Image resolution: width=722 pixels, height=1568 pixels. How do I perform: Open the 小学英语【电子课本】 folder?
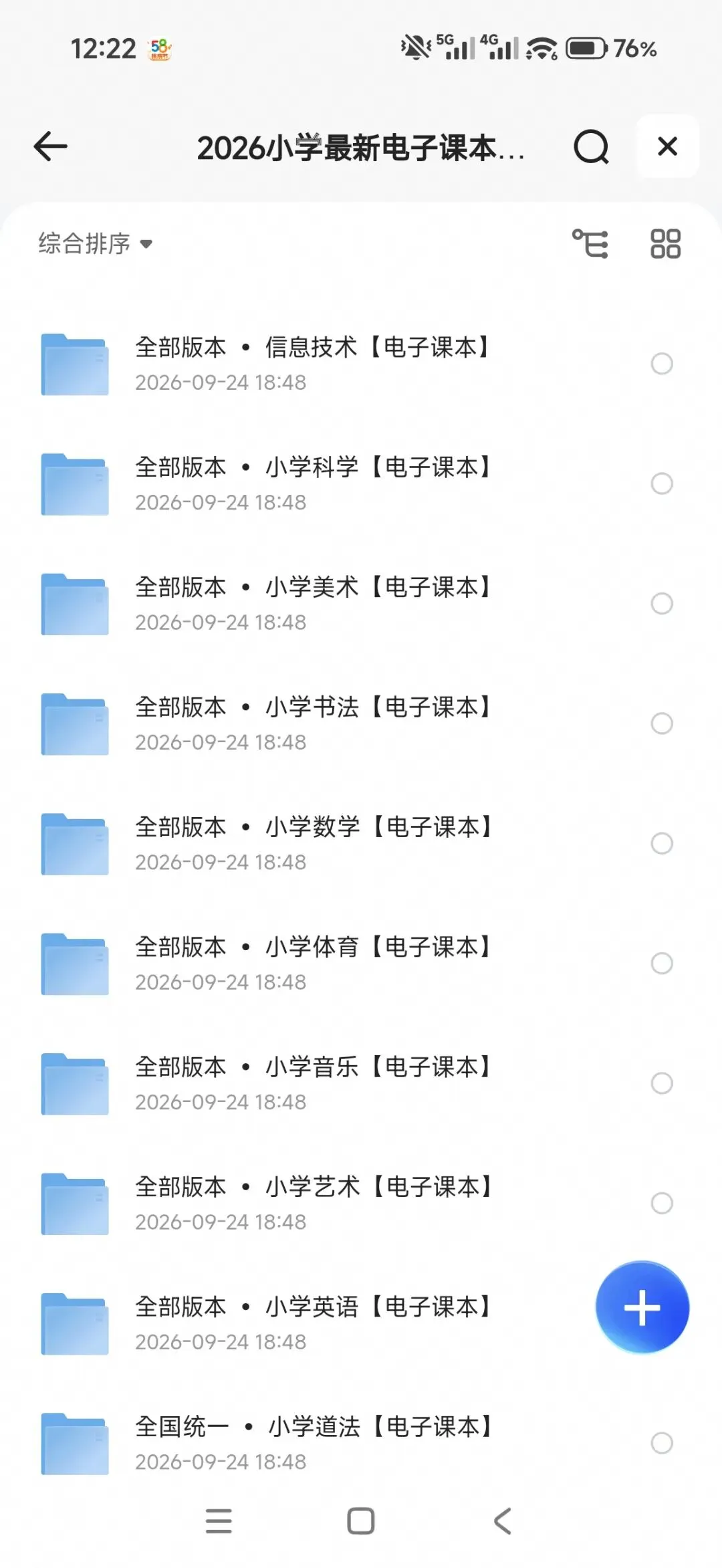click(308, 1323)
